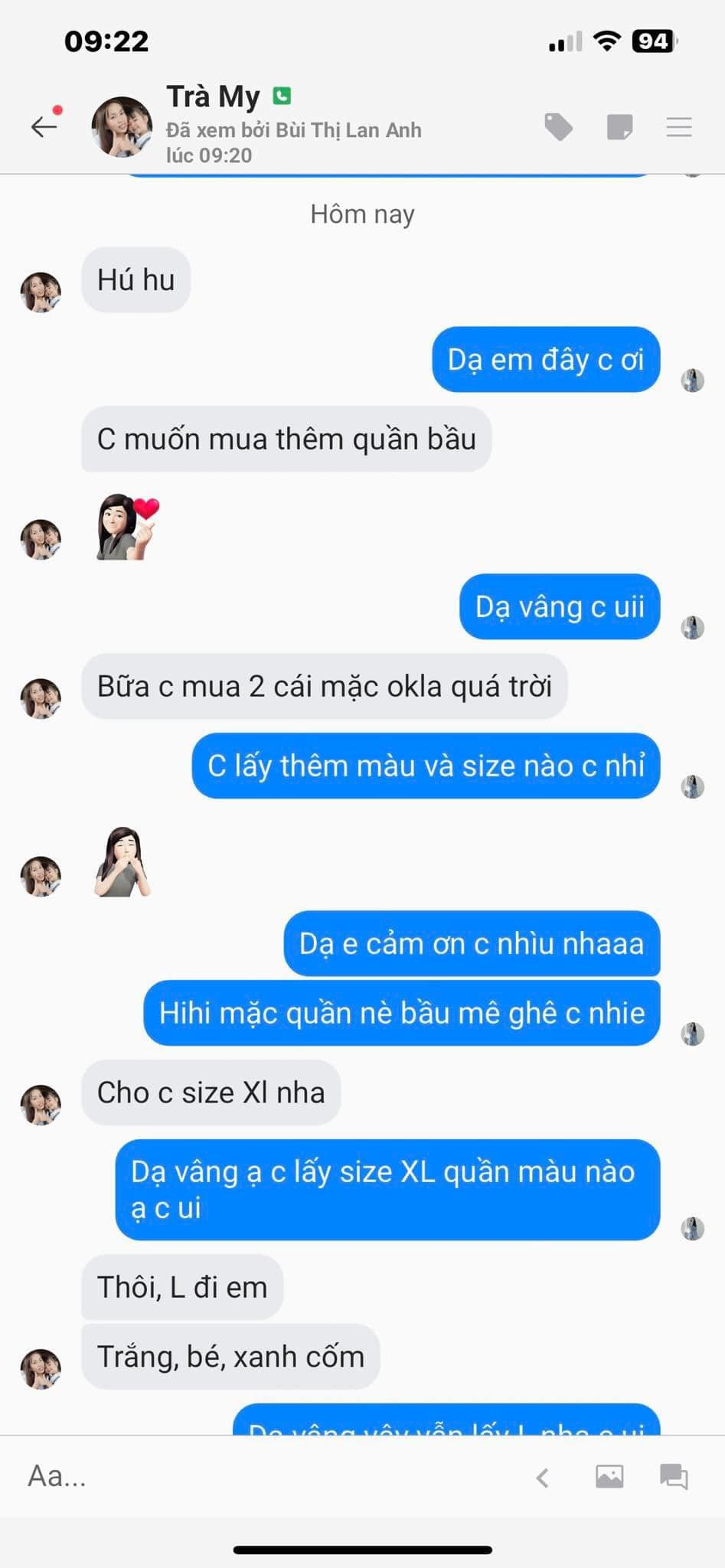Focus the Aa... message input field
Viewport: 725px width, 1568px height.
(x=260, y=1475)
